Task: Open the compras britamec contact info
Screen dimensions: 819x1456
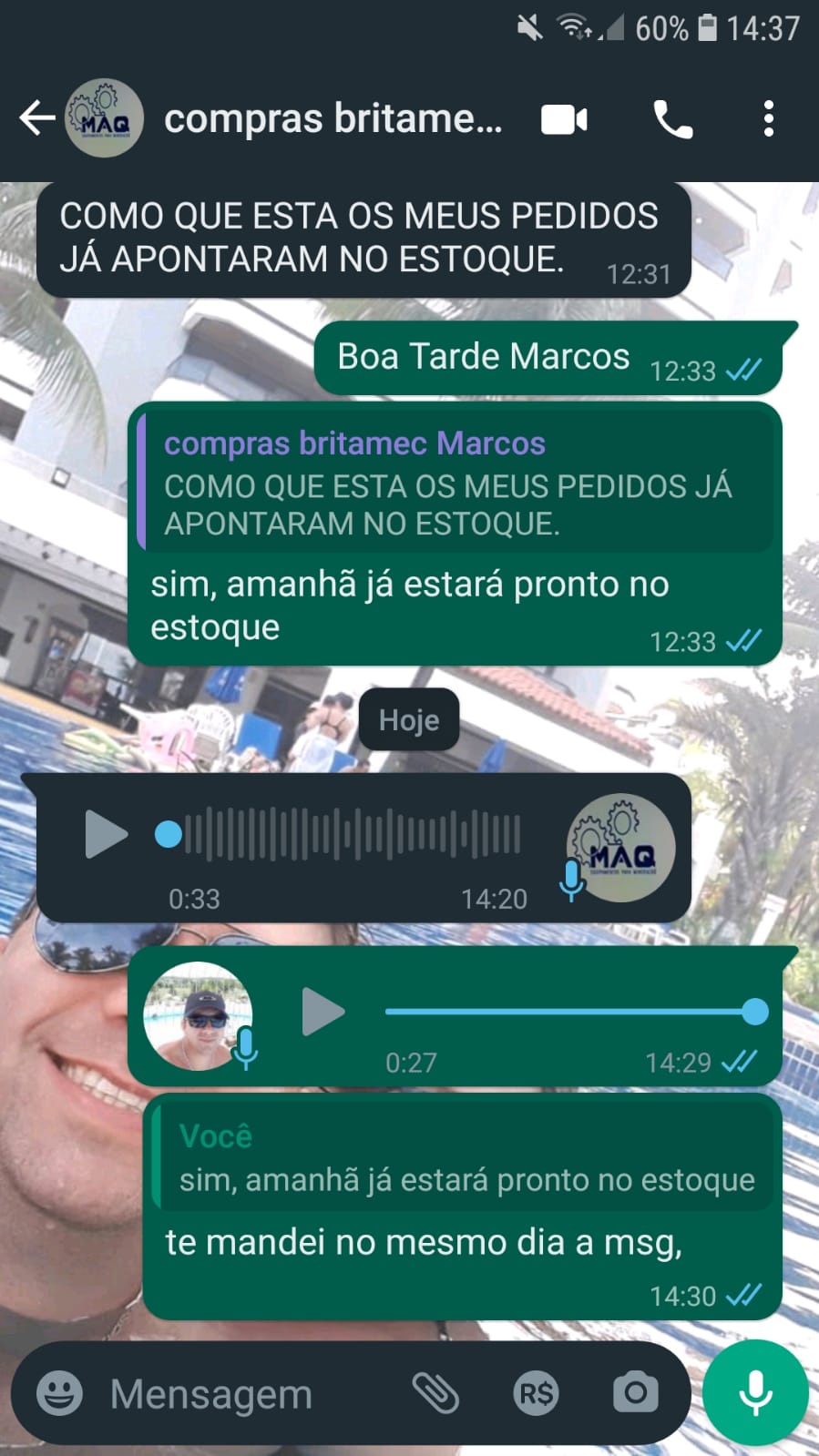Action: pyautogui.click(x=333, y=118)
